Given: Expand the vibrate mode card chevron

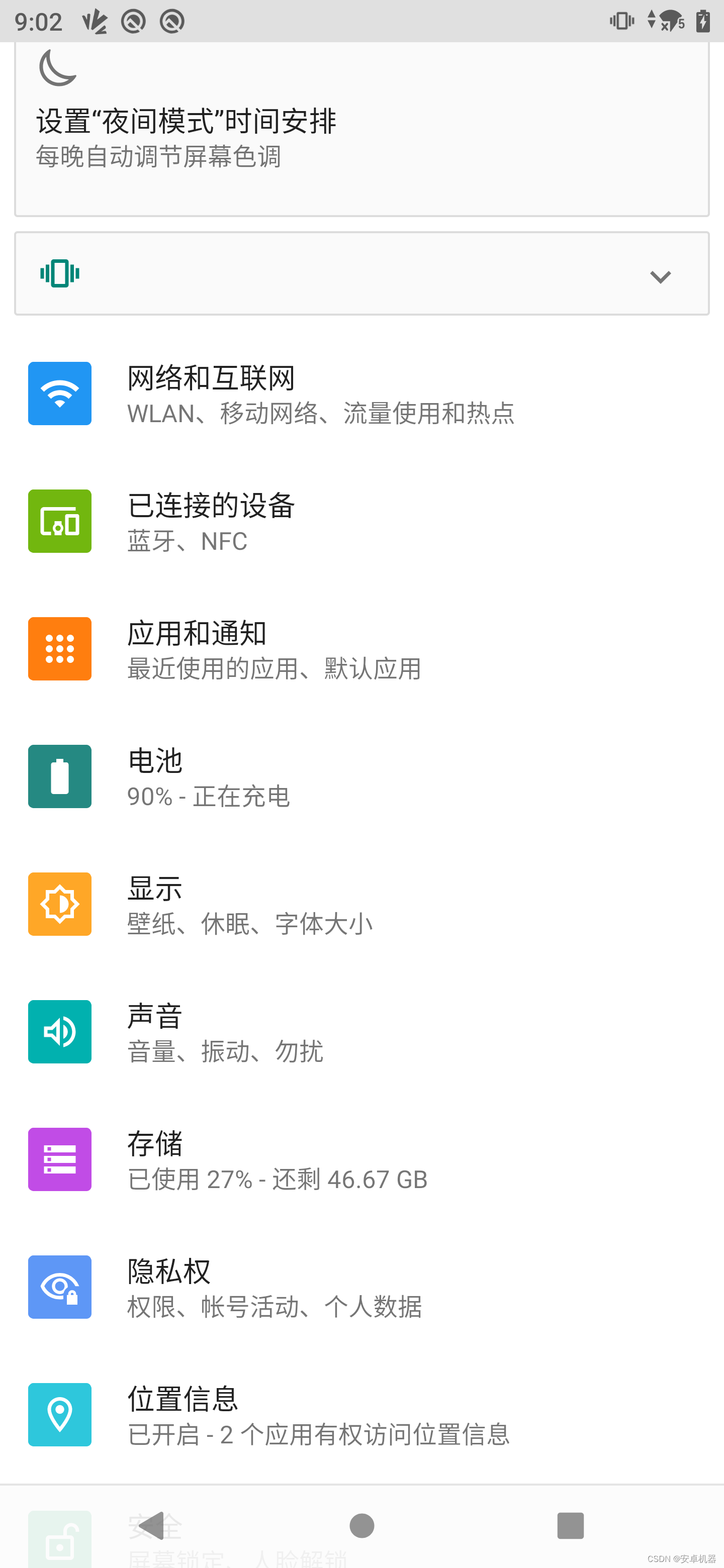Looking at the screenshot, I should [x=660, y=277].
